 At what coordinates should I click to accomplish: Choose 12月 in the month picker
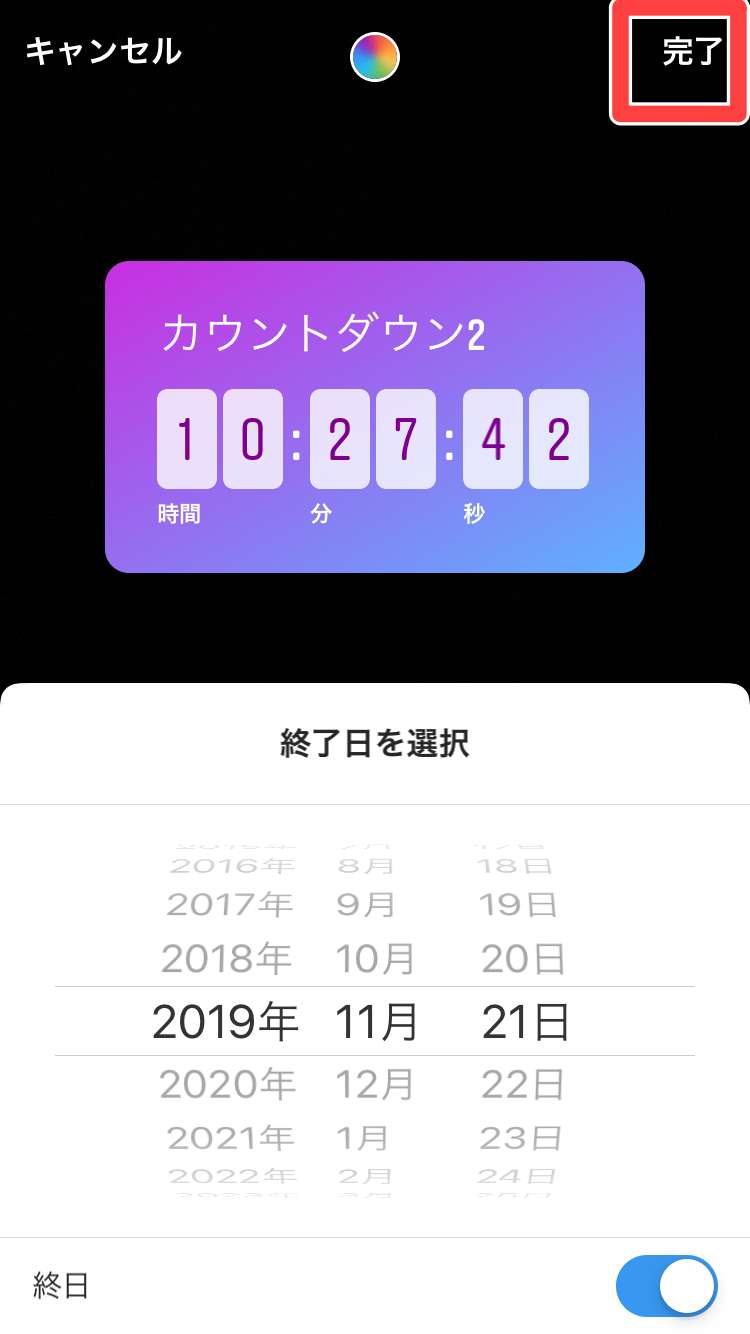click(375, 1084)
